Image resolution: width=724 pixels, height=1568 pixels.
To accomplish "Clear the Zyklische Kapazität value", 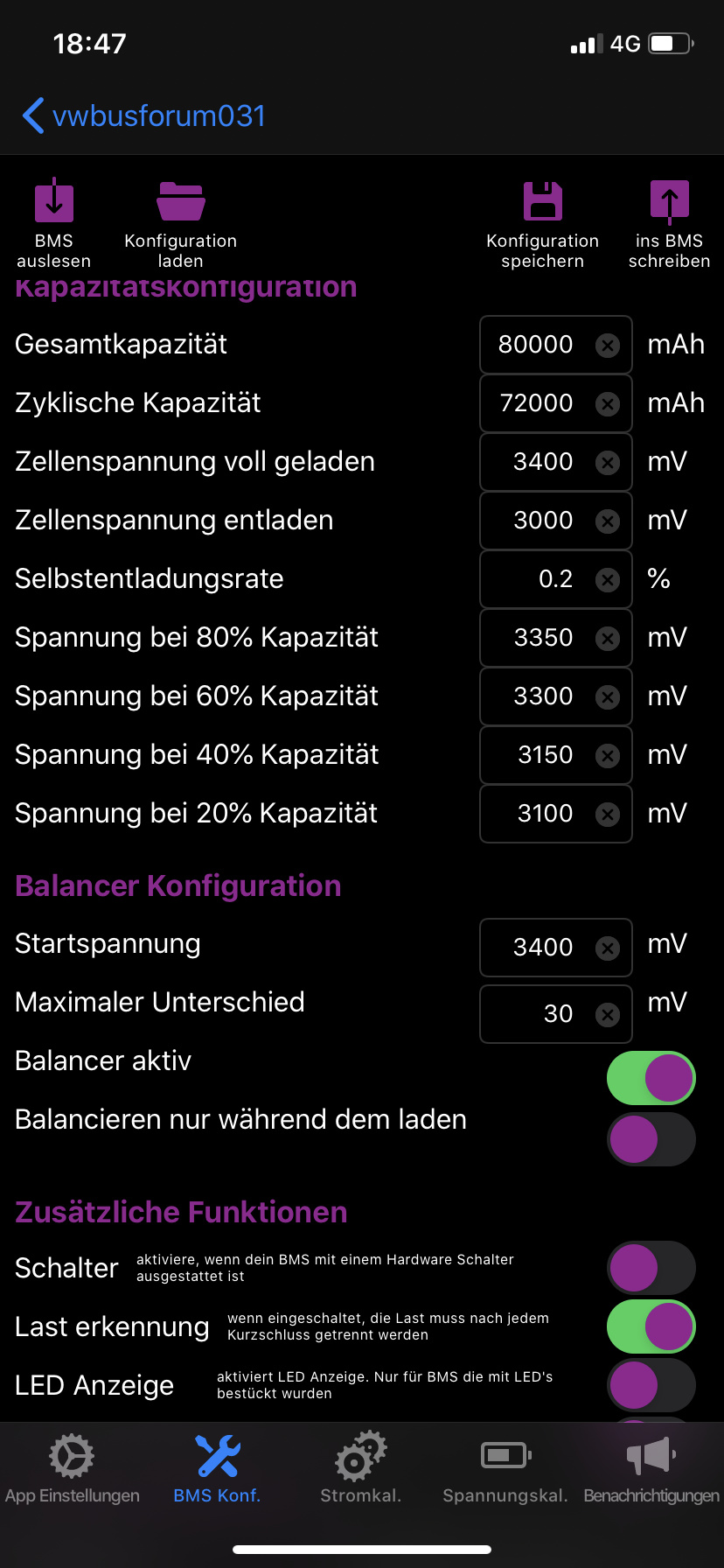I will click(x=607, y=403).
